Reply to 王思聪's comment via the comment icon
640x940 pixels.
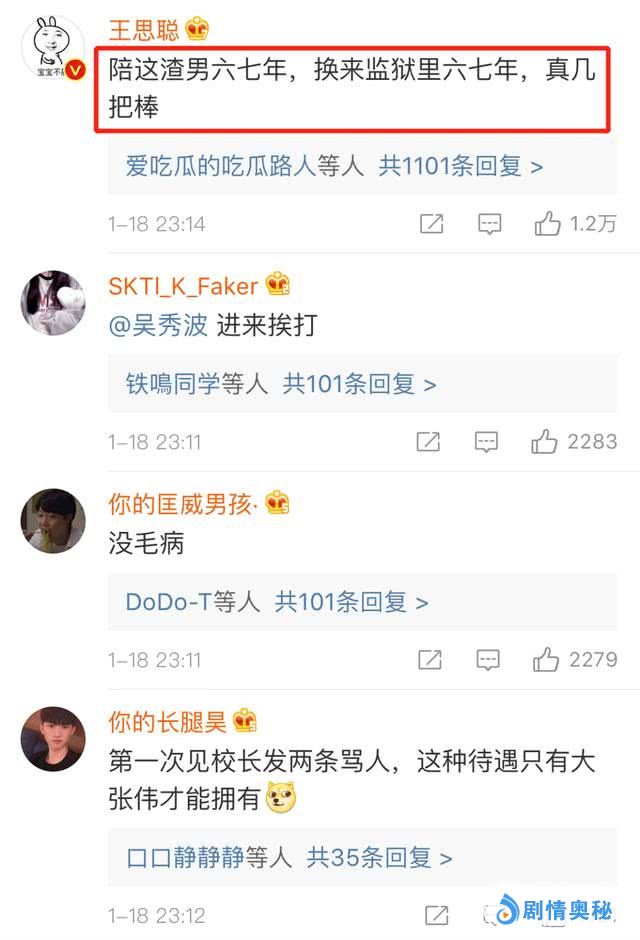(x=489, y=224)
